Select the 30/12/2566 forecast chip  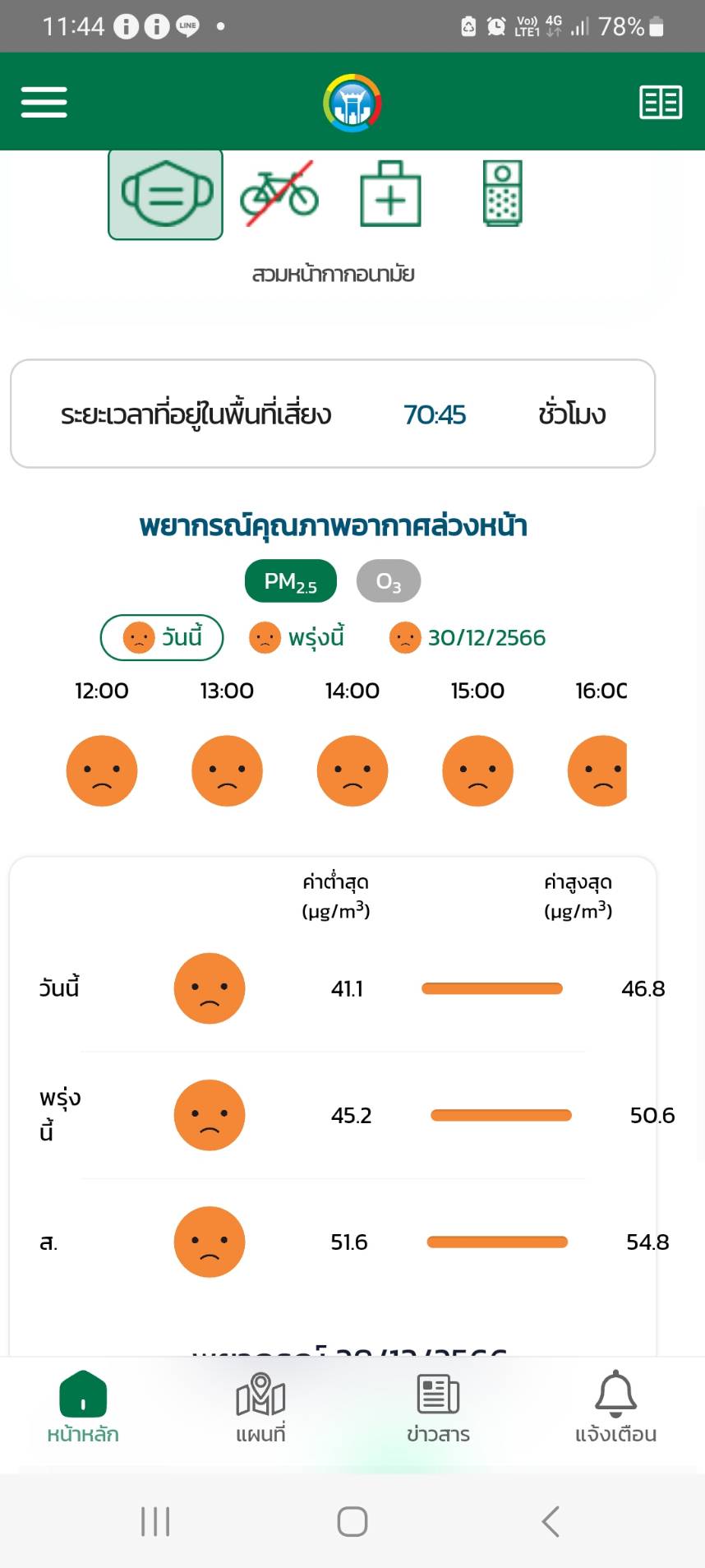(468, 637)
